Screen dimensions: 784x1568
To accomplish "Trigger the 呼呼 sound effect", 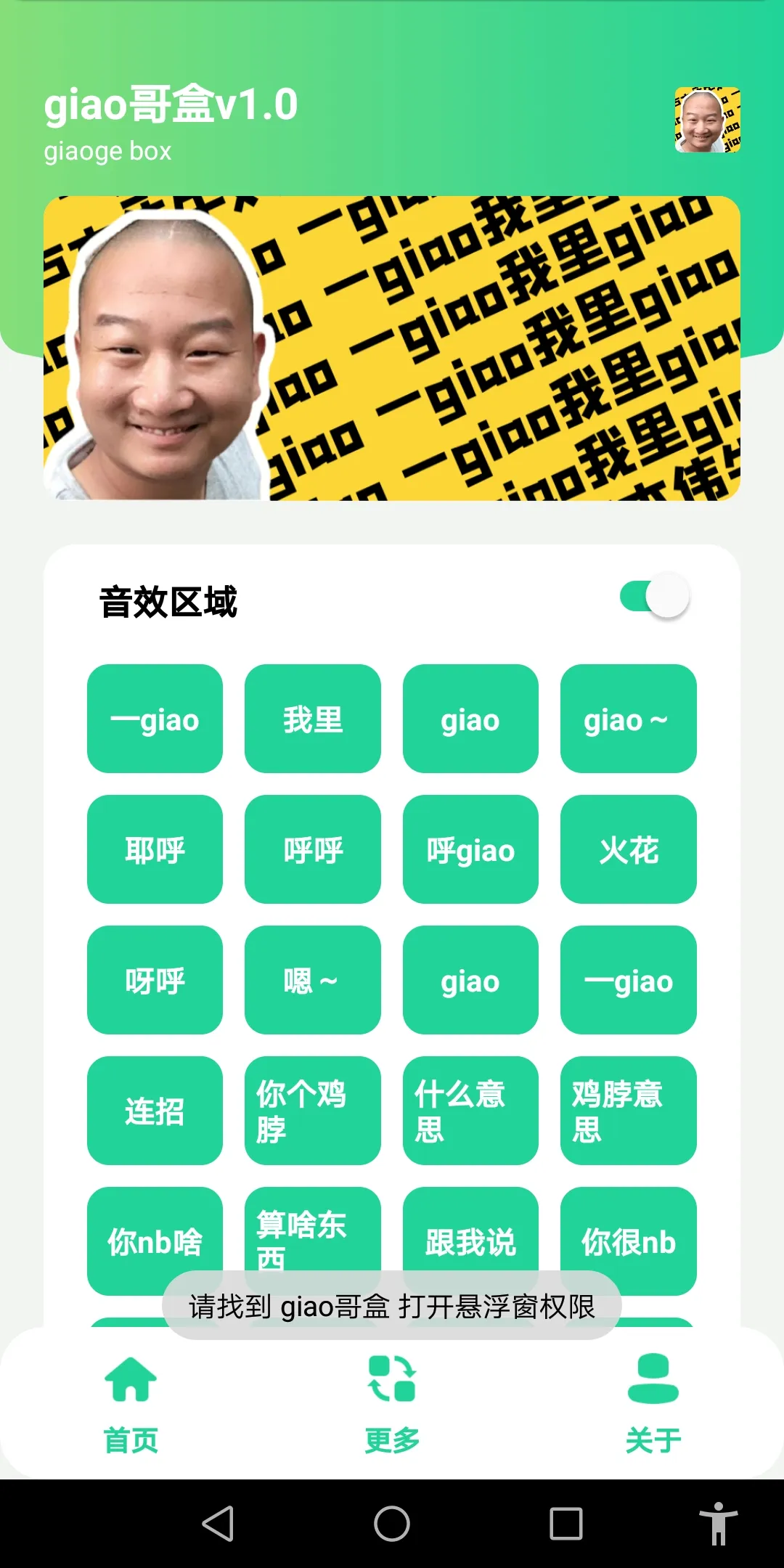I will click(312, 849).
